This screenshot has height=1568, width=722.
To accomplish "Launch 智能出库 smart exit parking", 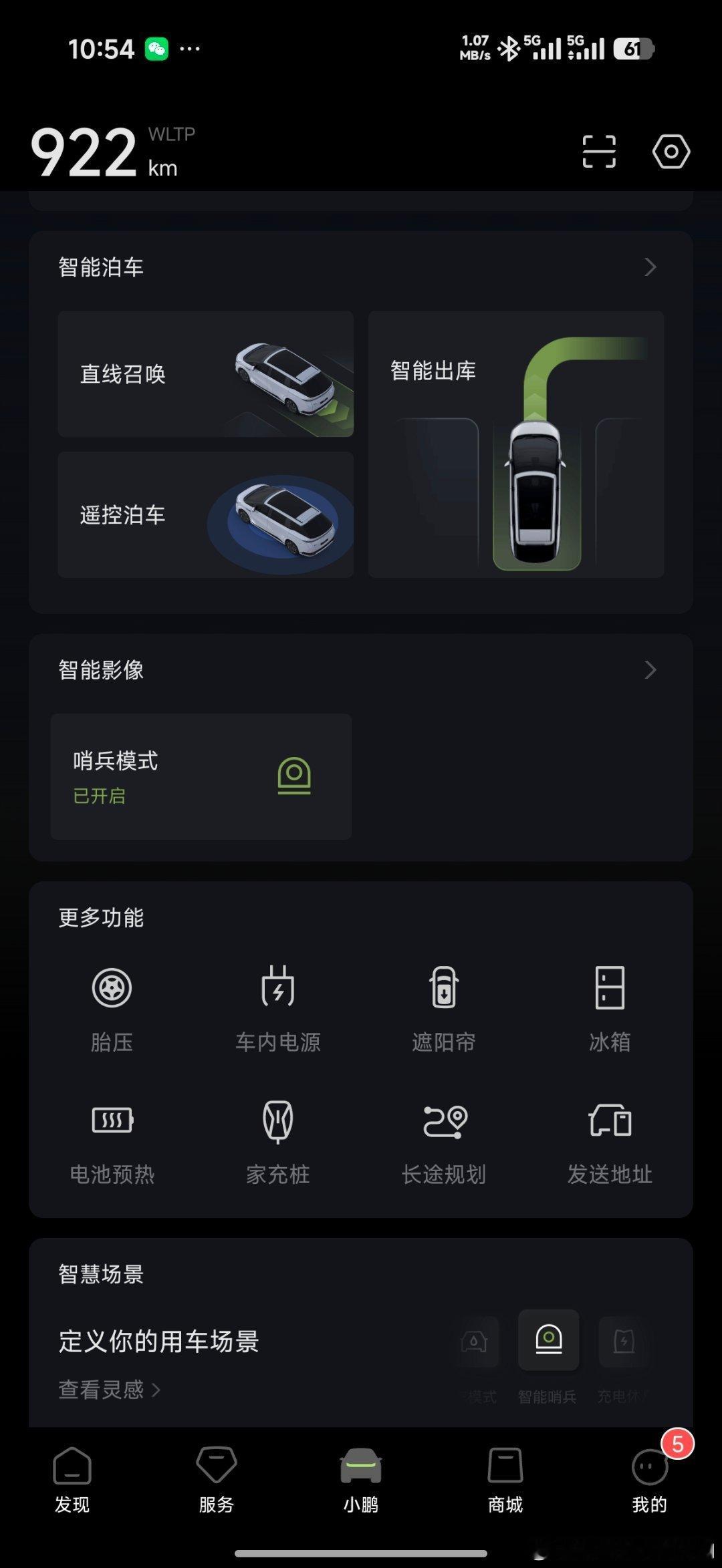I will [x=515, y=444].
